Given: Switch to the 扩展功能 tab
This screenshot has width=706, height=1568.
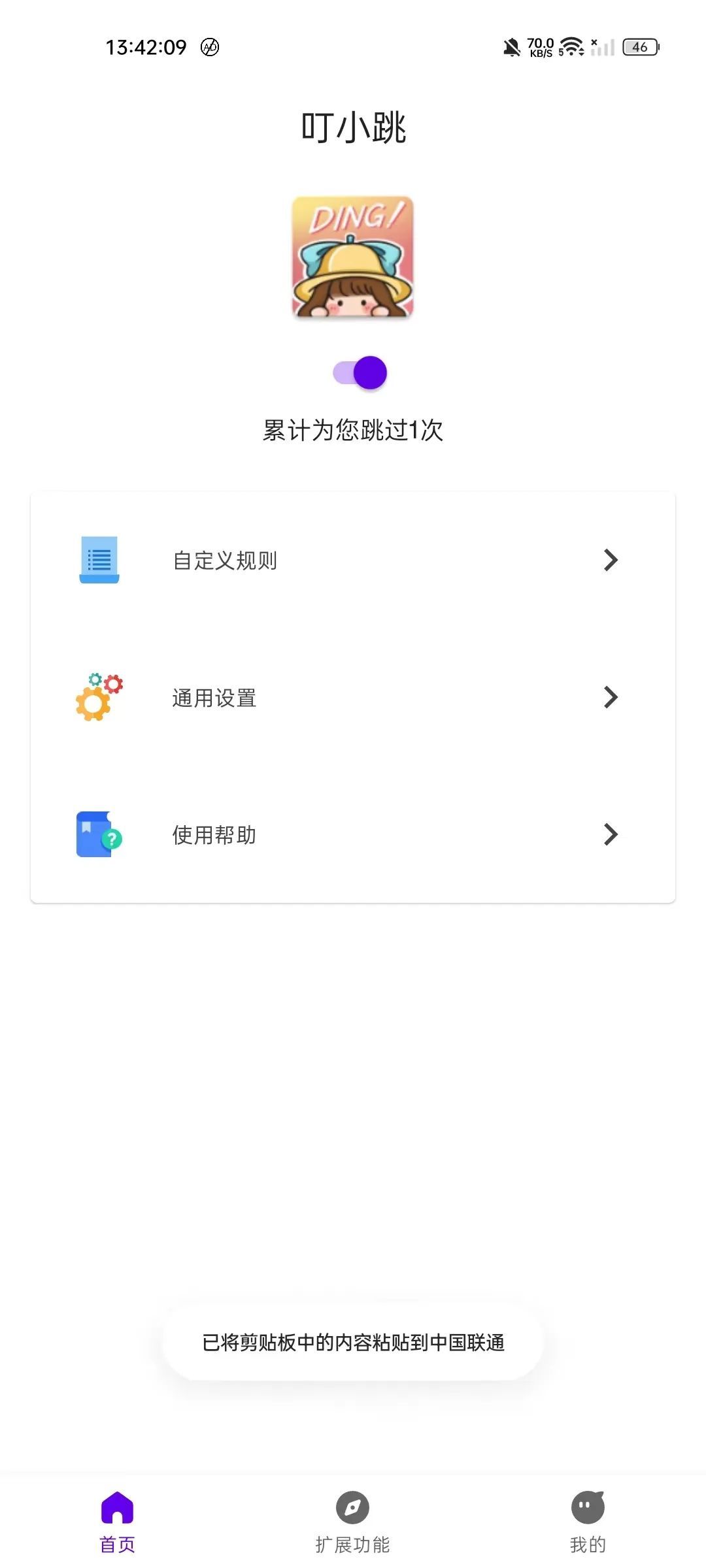Looking at the screenshot, I should tap(352, 1520).
